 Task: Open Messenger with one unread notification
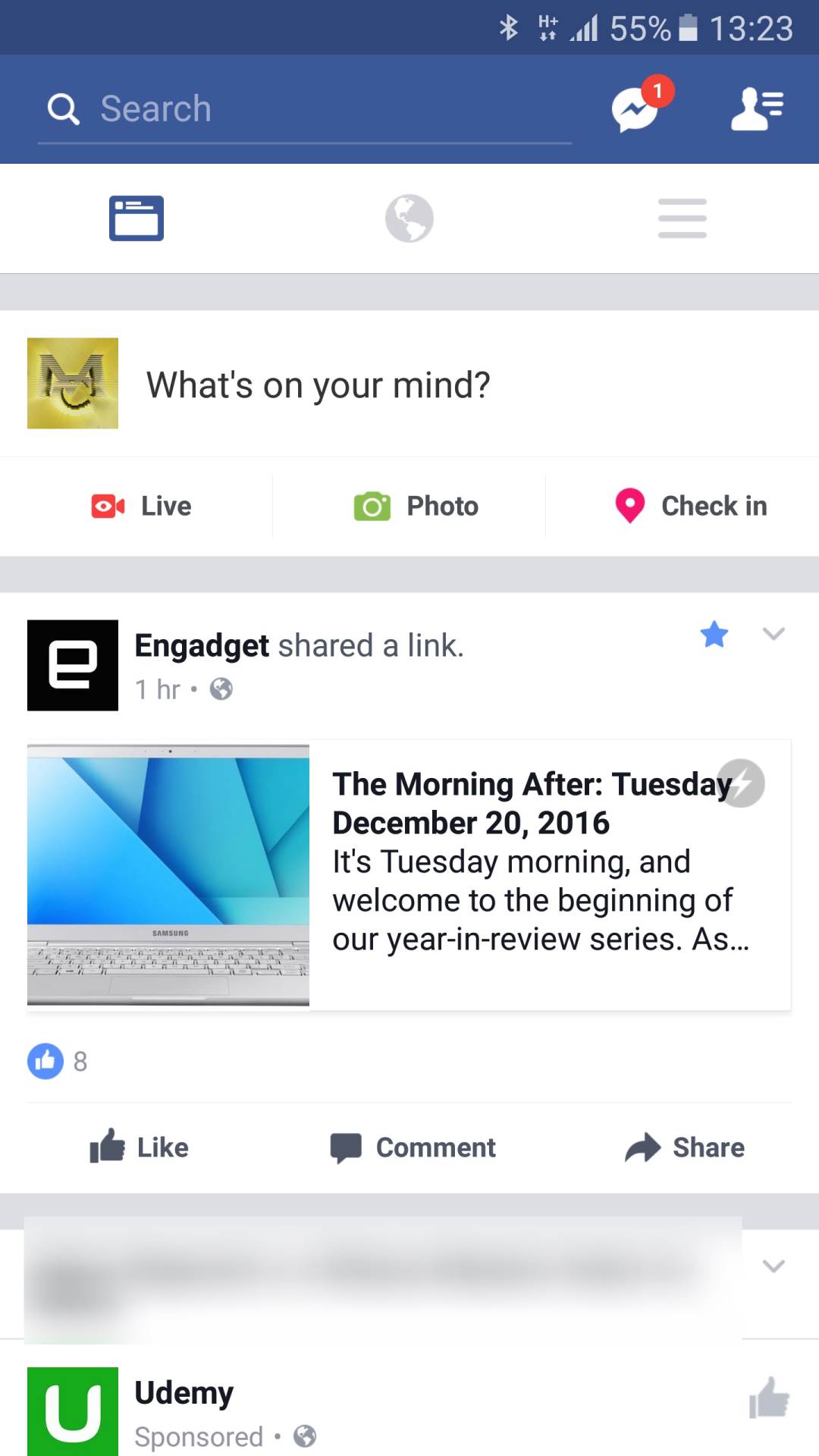(x=635, y=109)
